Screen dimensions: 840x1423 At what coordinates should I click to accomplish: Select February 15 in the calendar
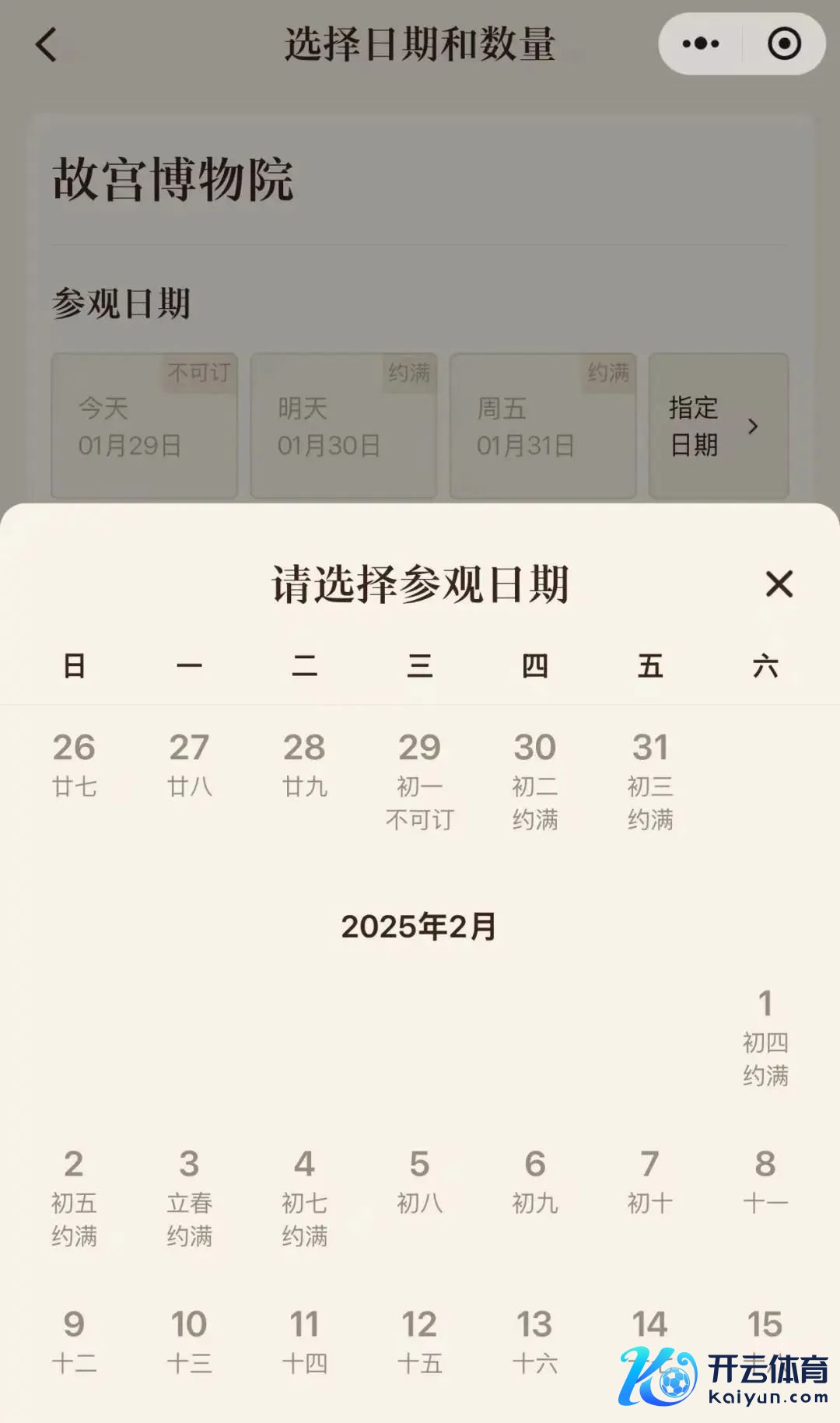[x=765, y=1327]
